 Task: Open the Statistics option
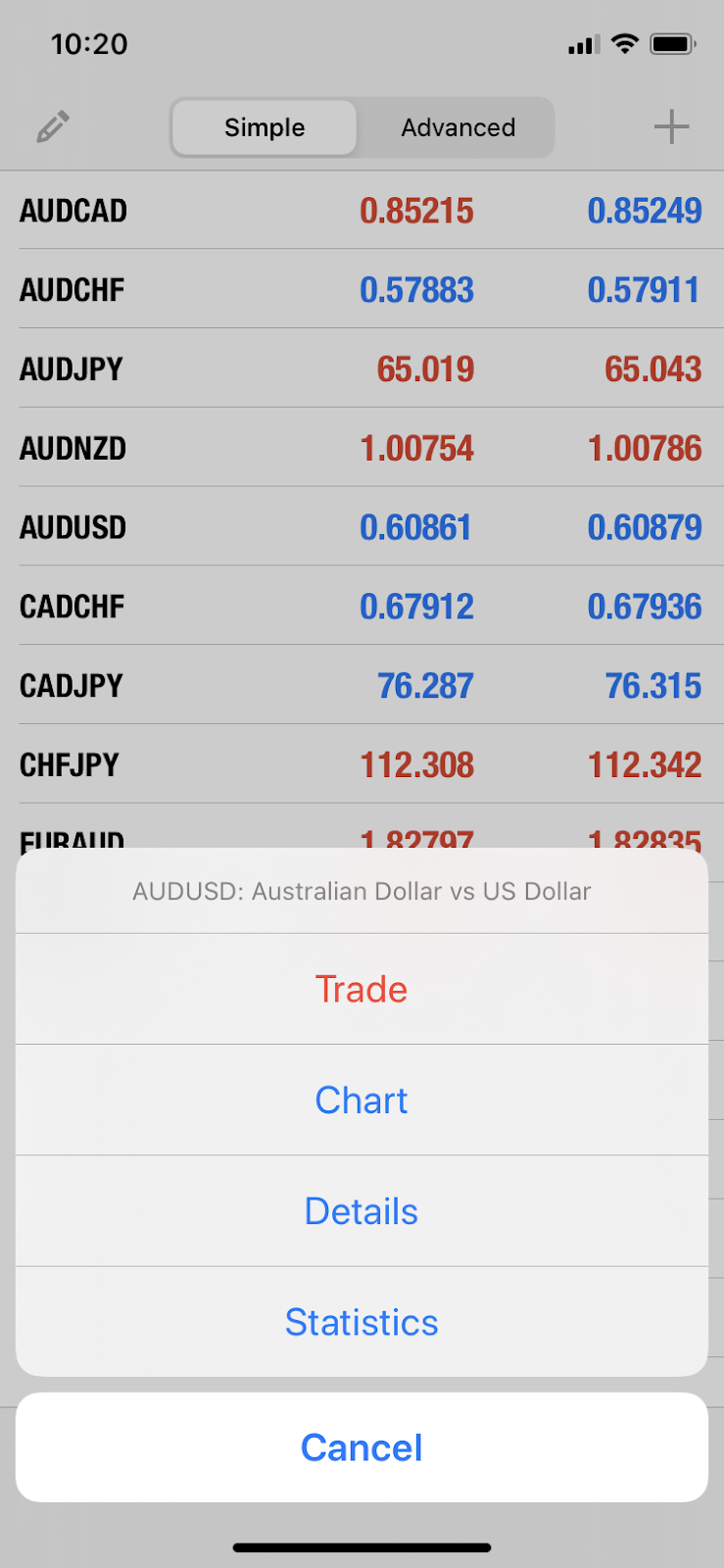pos(362,1322)
